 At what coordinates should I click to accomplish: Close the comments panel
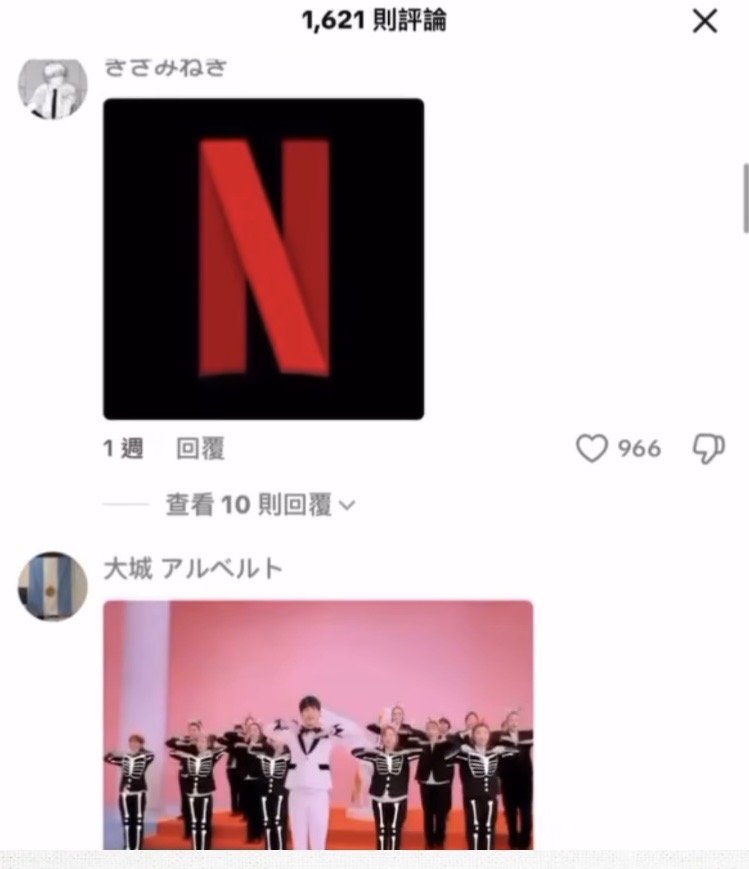705,21
